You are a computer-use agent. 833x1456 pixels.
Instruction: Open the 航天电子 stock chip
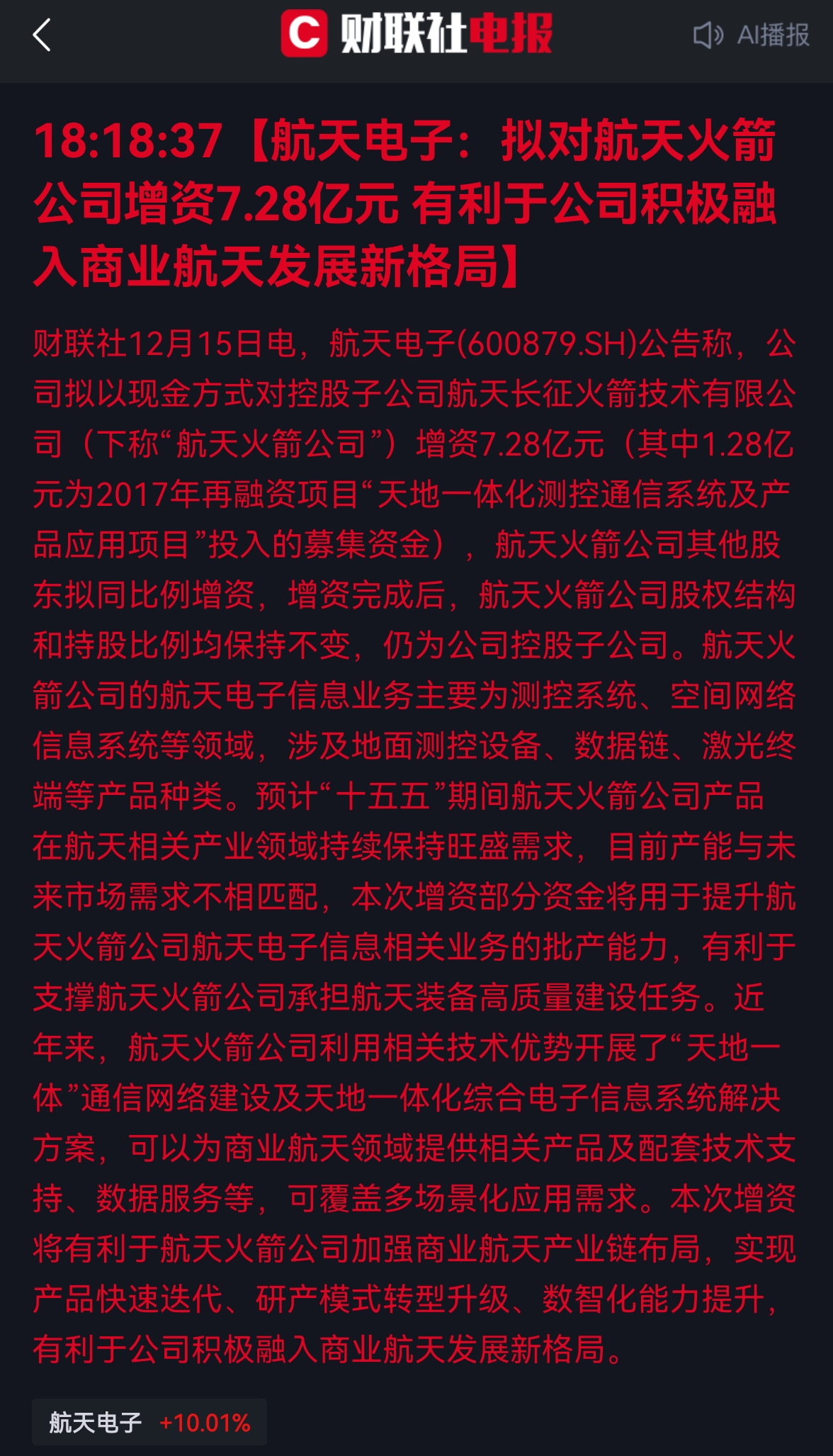coord(149,1421)
